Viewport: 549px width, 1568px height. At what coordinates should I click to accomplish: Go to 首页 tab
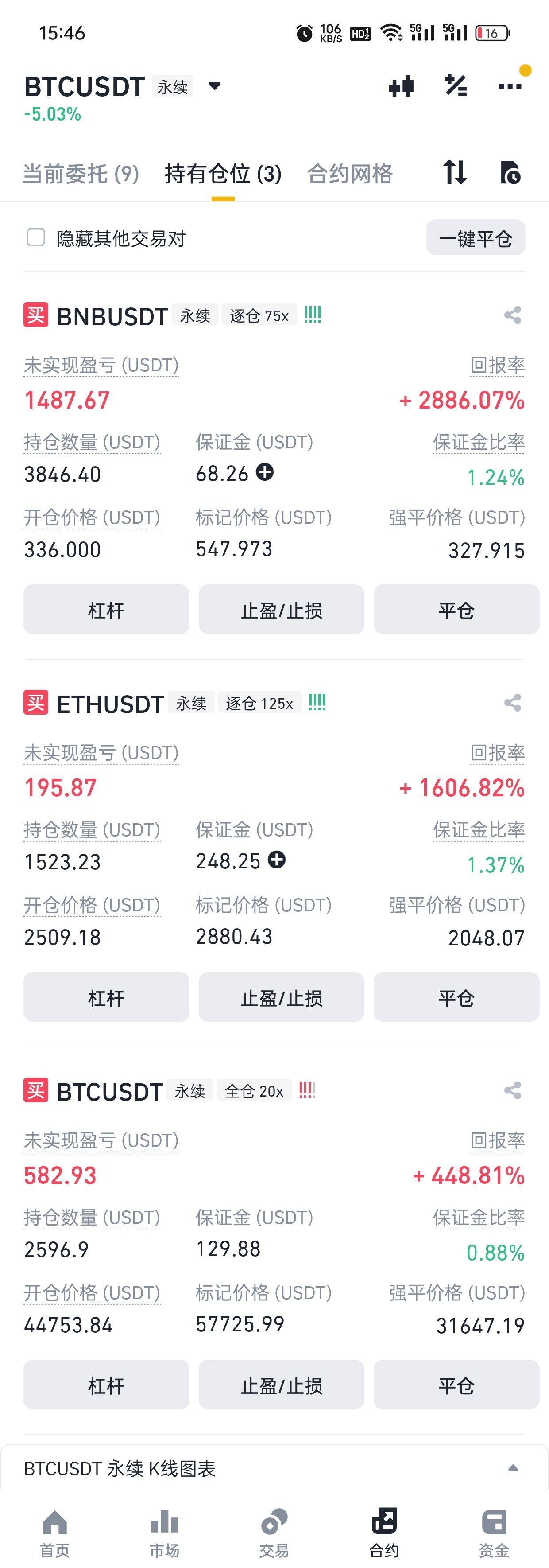(55, 1533)
